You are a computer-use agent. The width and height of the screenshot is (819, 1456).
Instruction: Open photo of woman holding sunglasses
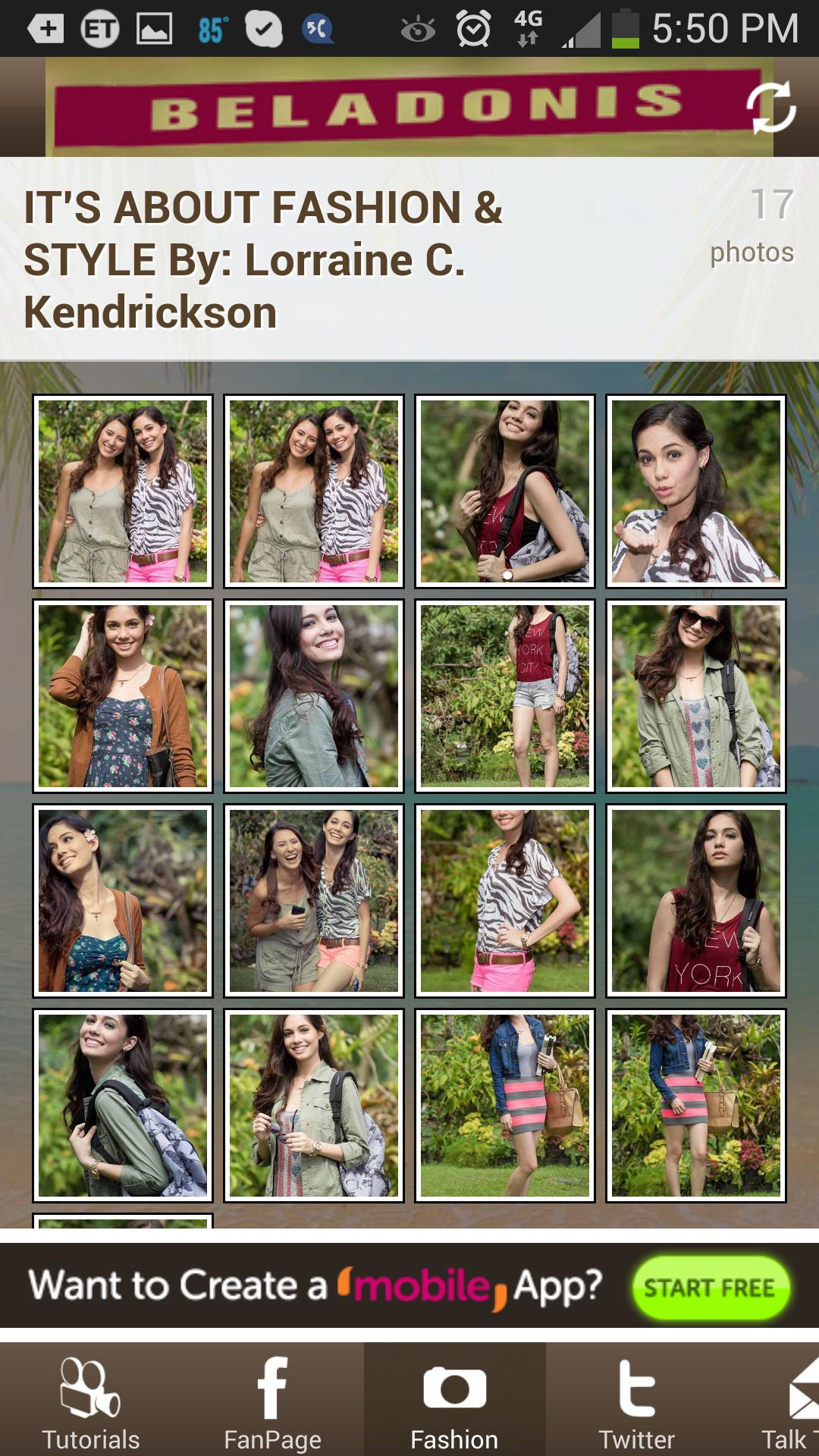[314, 1106]
